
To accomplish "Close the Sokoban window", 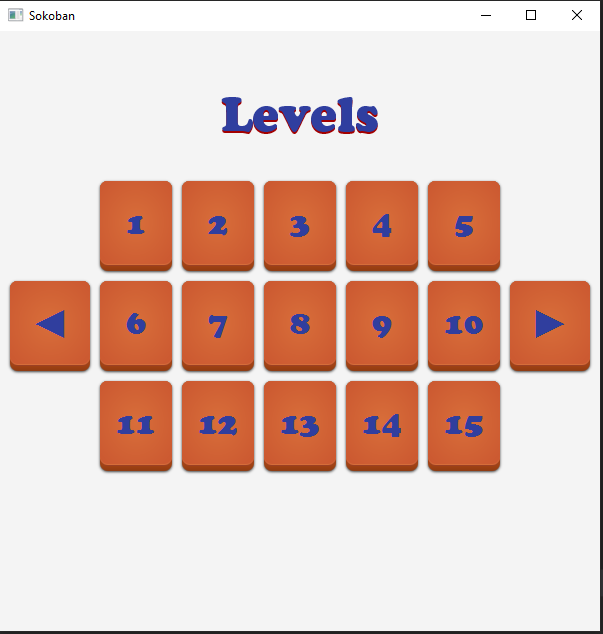I will 577,15.
